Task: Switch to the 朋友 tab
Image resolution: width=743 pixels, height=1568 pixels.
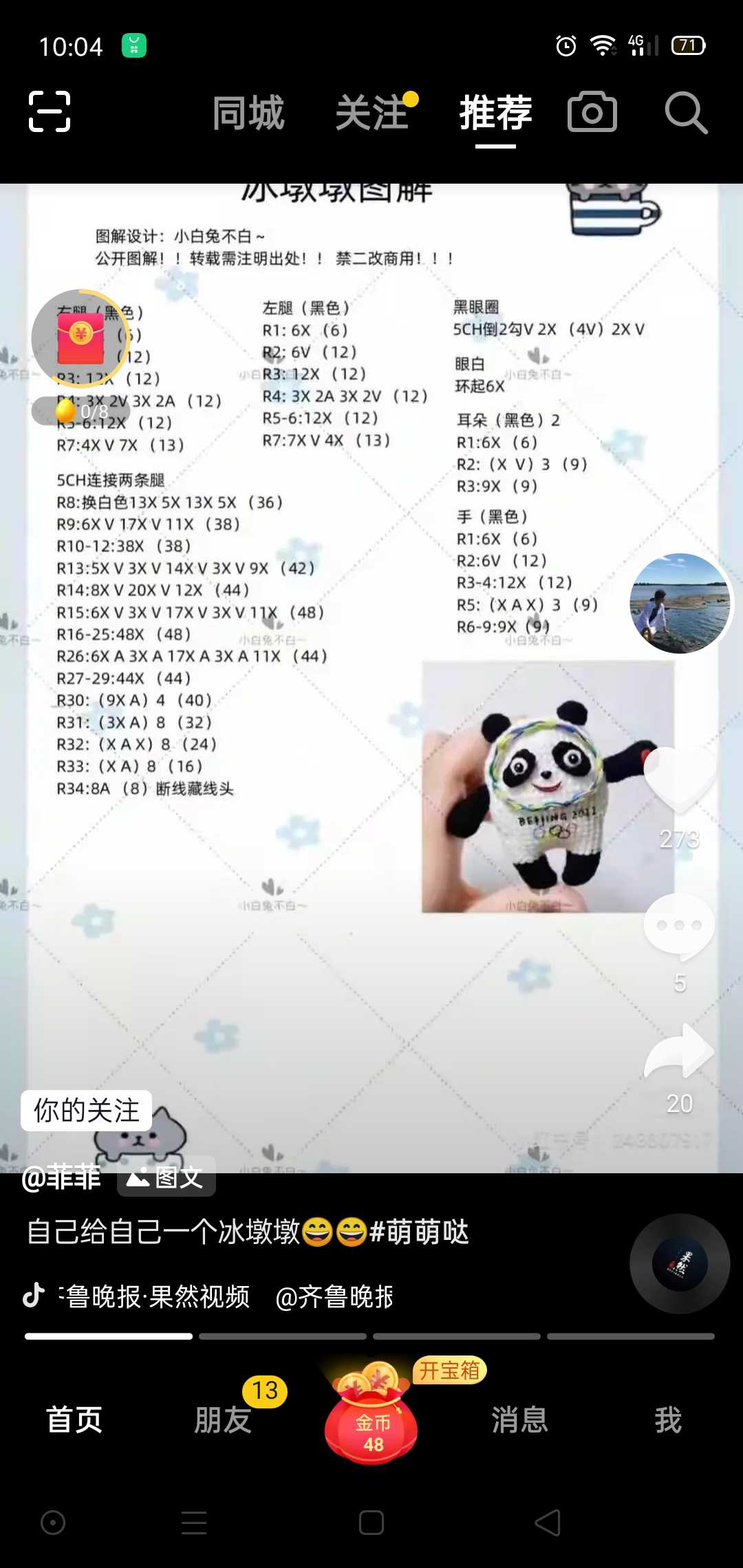Action: pos(223,1420)
